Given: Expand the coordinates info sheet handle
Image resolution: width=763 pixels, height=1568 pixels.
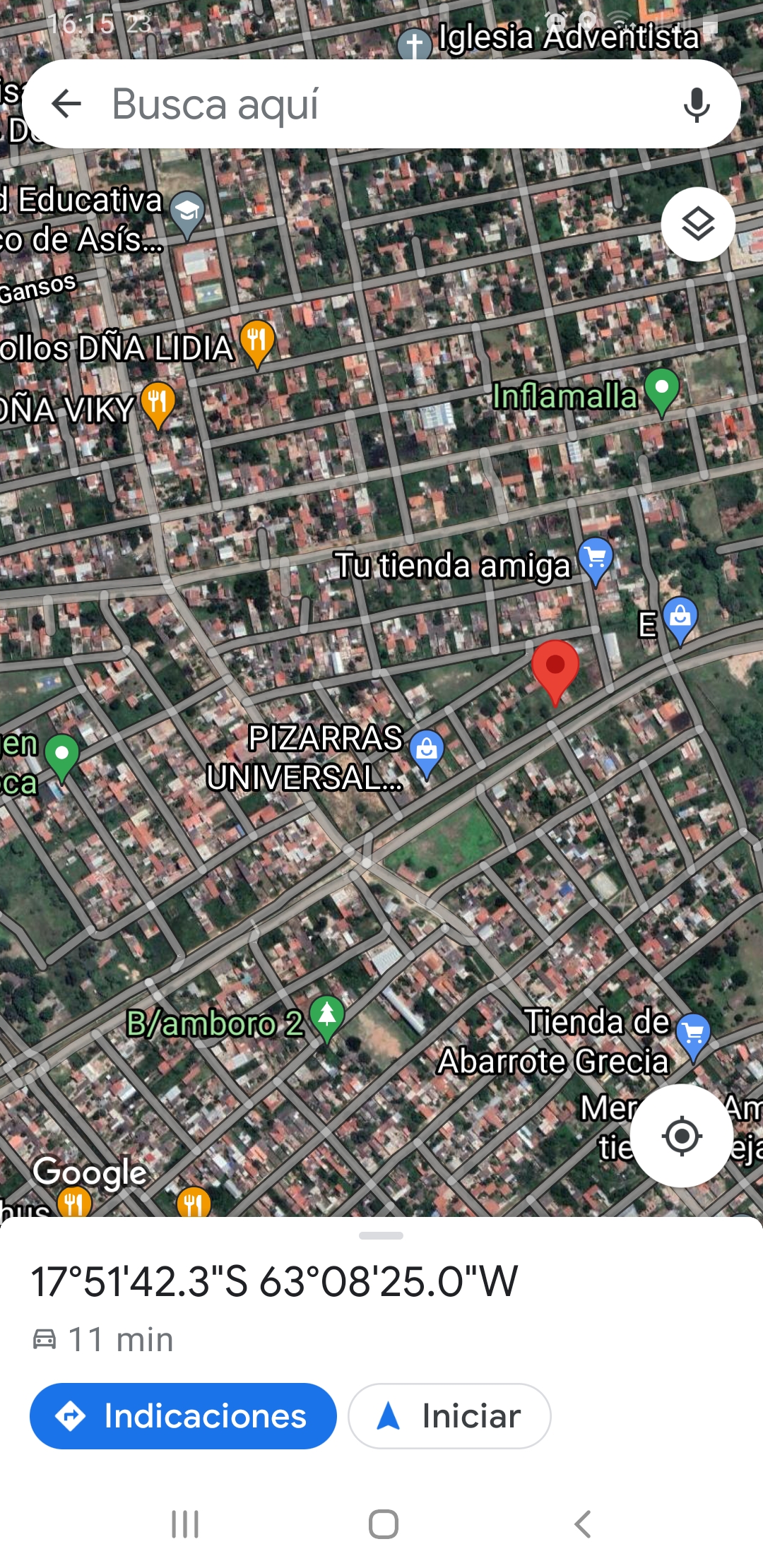Looking at the screenshot, I should (381, 1235).
